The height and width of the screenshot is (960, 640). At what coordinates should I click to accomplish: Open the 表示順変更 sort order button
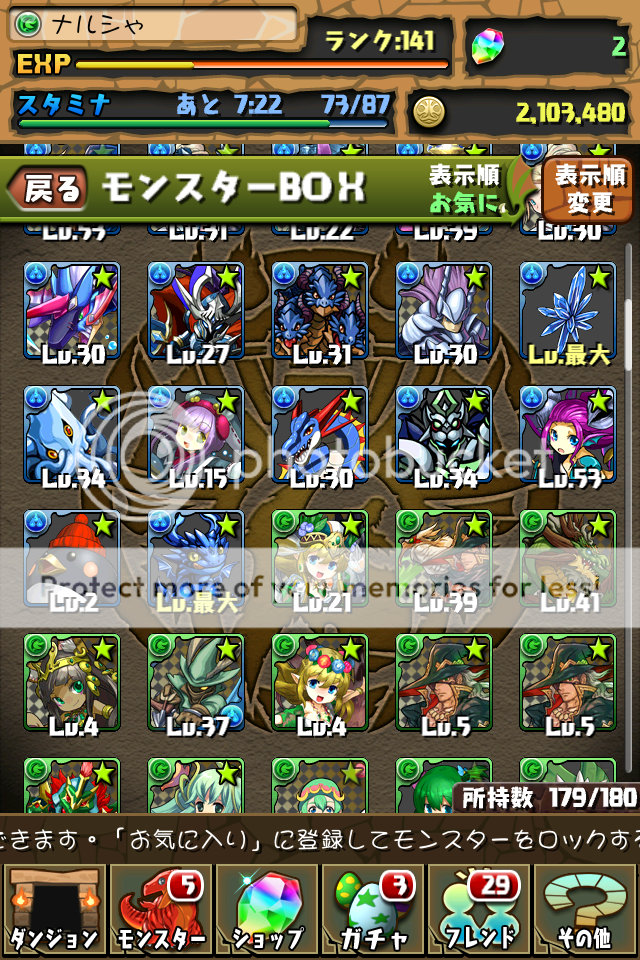589,190
